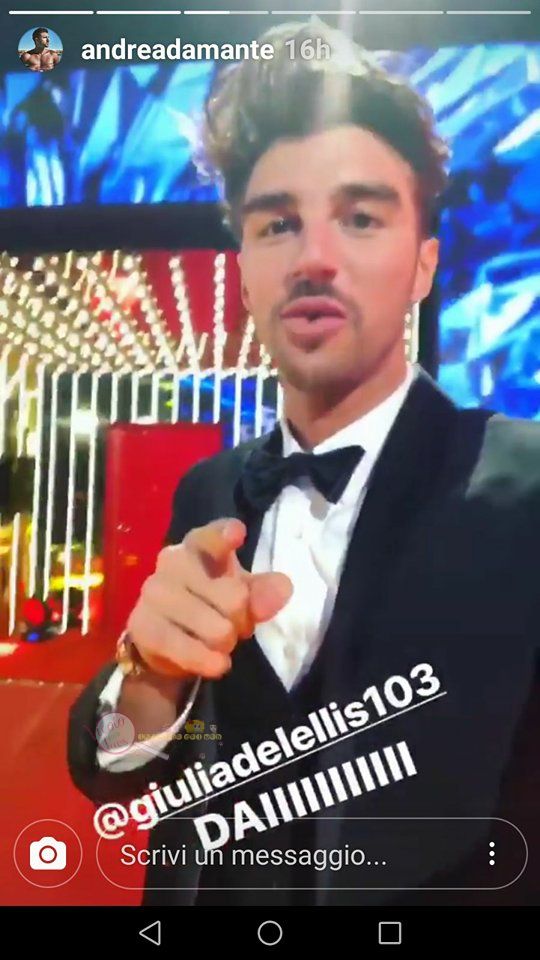Image resolution: width=540 pixels, height=960 pixels.
Task: Go to the home screen
Action: [x=270, y=933]
